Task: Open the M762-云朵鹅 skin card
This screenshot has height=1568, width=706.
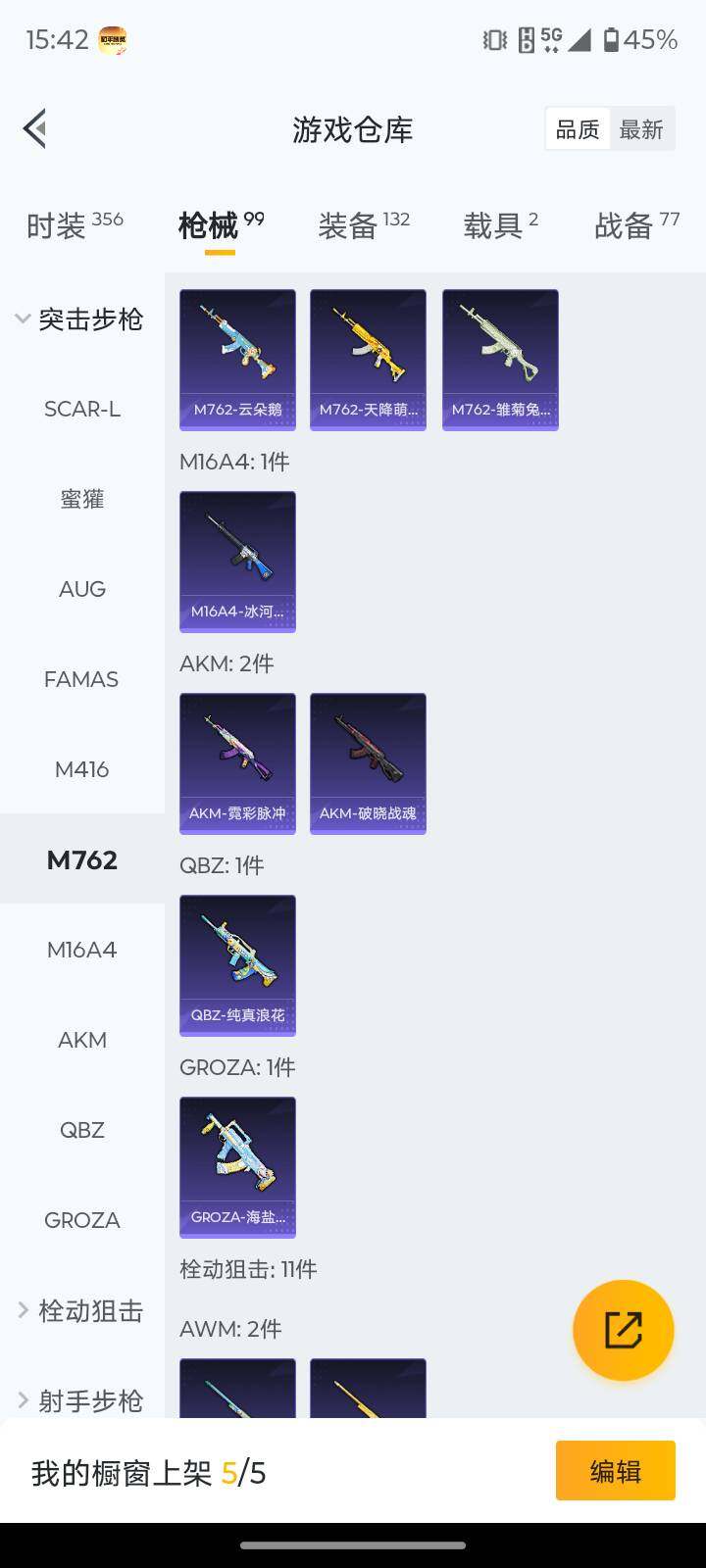Action: [237, 359]
